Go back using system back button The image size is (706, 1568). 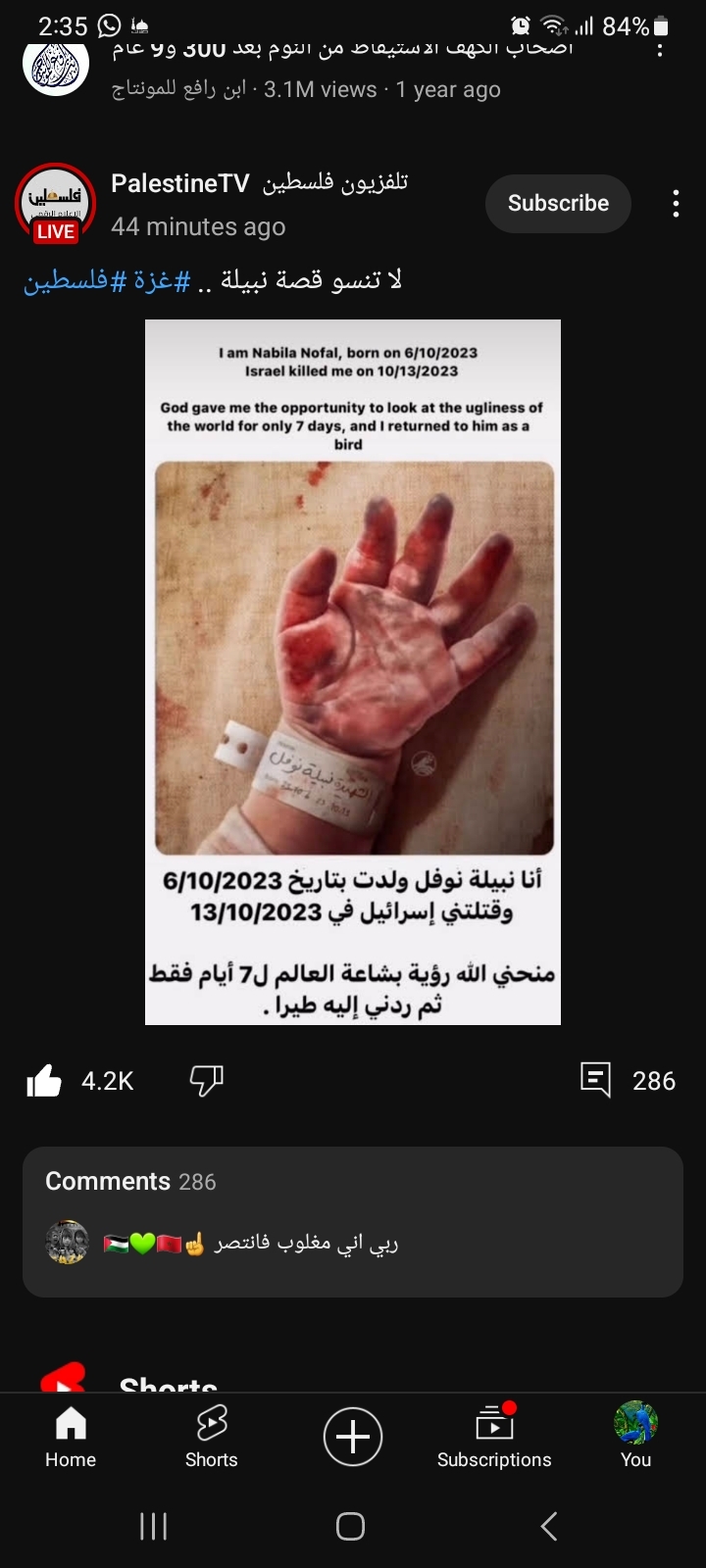point(549,1526)
